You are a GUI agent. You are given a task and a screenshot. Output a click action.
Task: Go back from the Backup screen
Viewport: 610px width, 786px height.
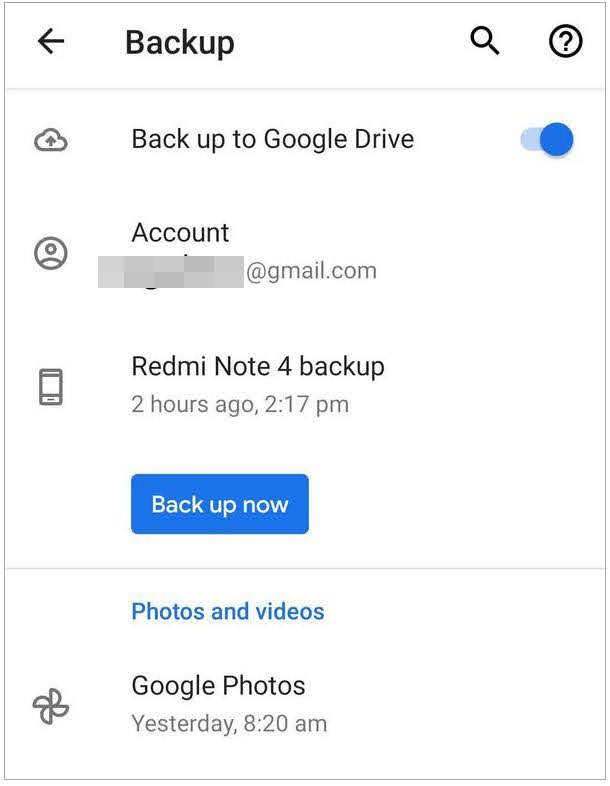point(50,41)
